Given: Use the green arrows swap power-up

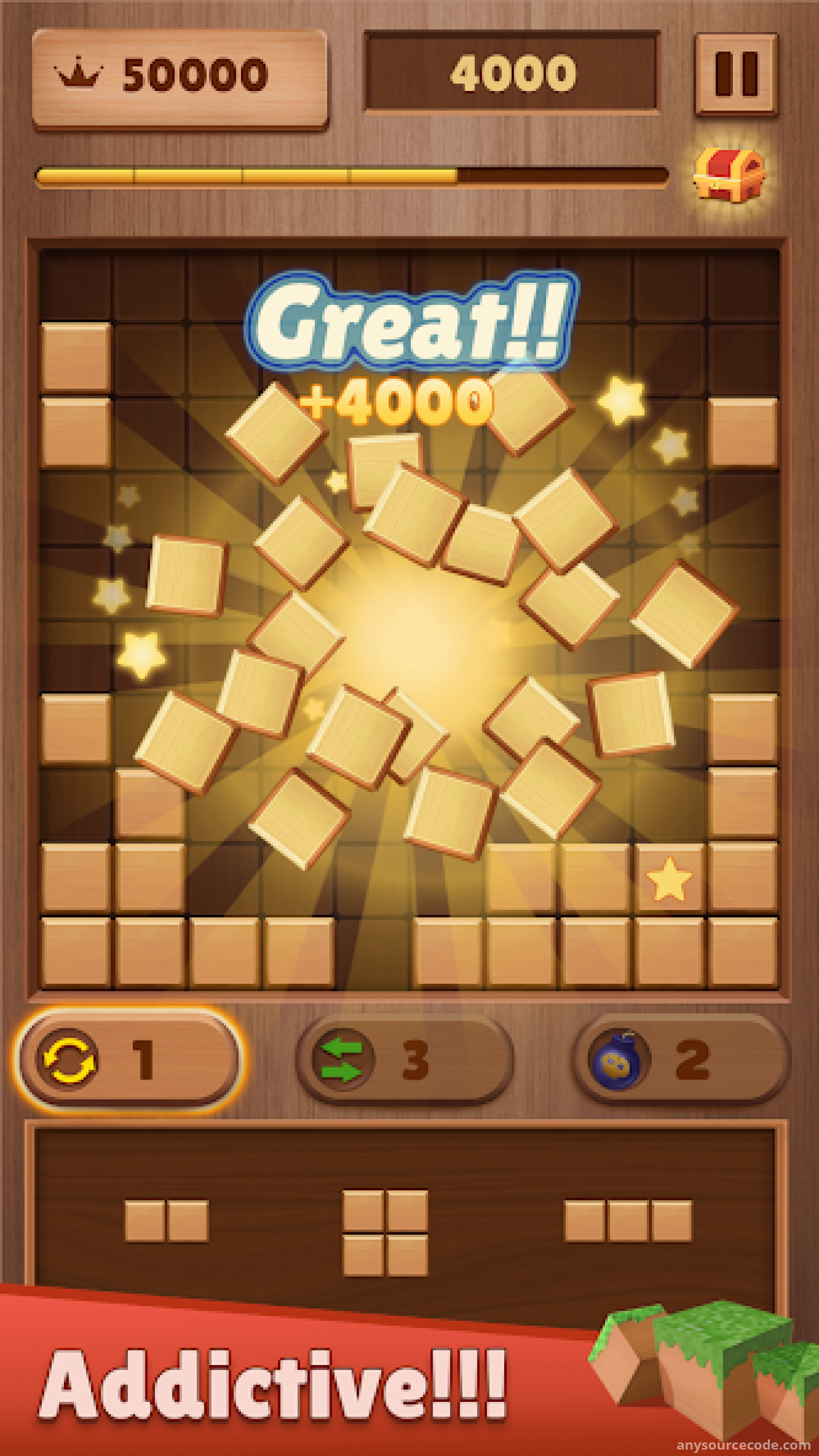Looking at the screenshot, I should click(x=405, y=1060).
